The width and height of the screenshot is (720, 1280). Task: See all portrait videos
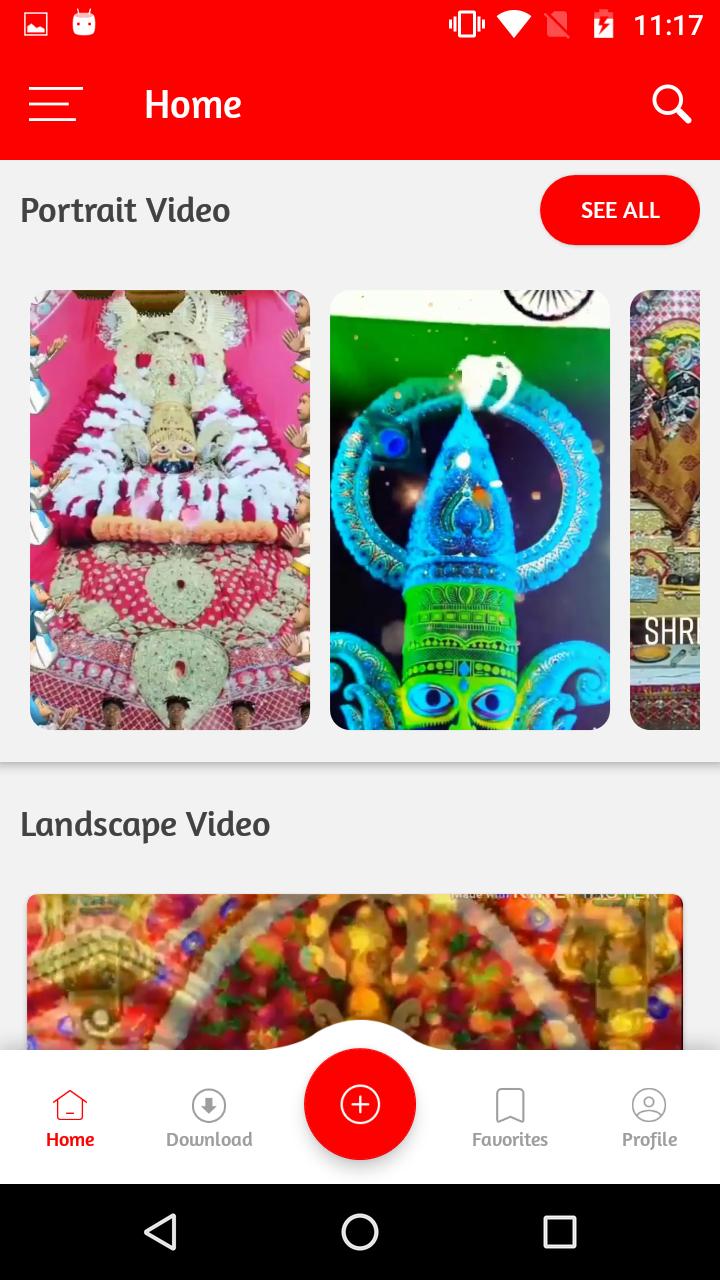[x=620, y=210]
